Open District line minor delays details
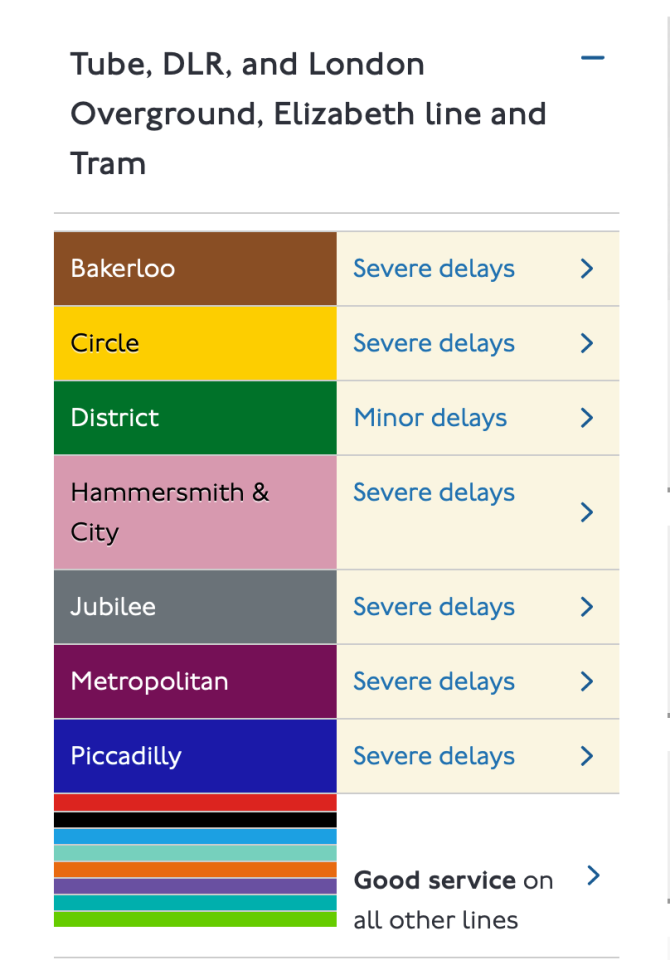This screenshot has width=670, height=960. point(430,418)
